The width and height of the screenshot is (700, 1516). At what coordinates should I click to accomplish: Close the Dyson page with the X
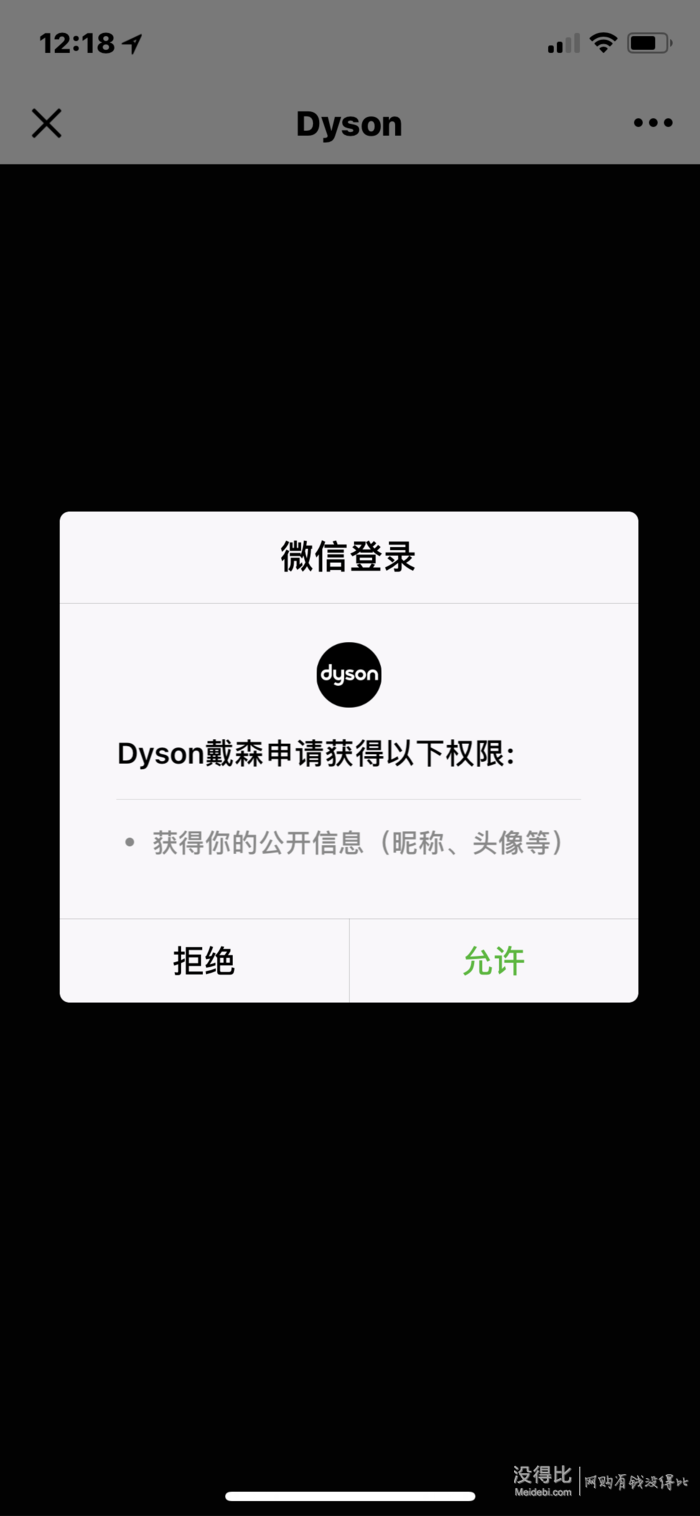click(46, 123)
